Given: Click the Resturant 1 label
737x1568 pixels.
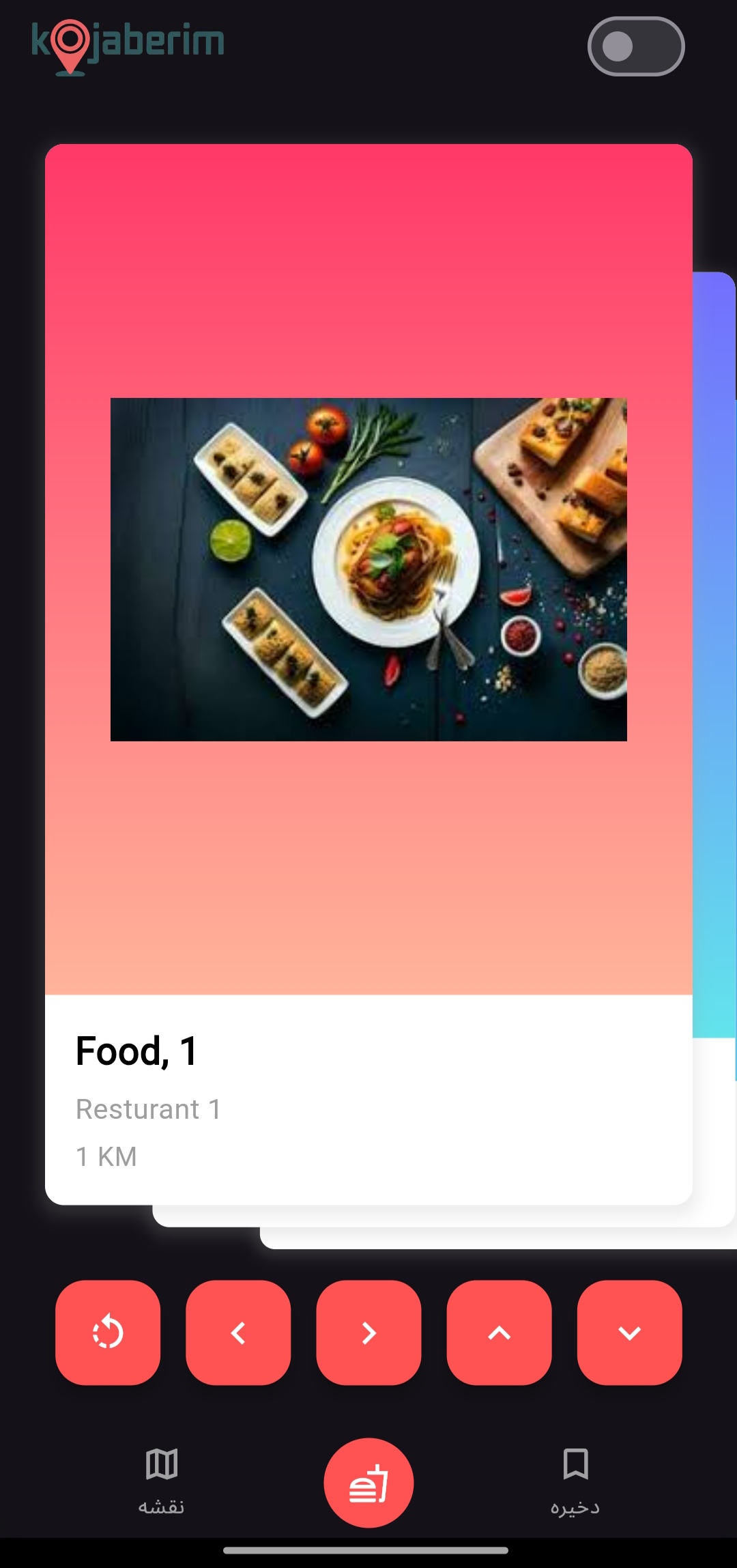Looking at the screenshot, I should point(147,1109).
